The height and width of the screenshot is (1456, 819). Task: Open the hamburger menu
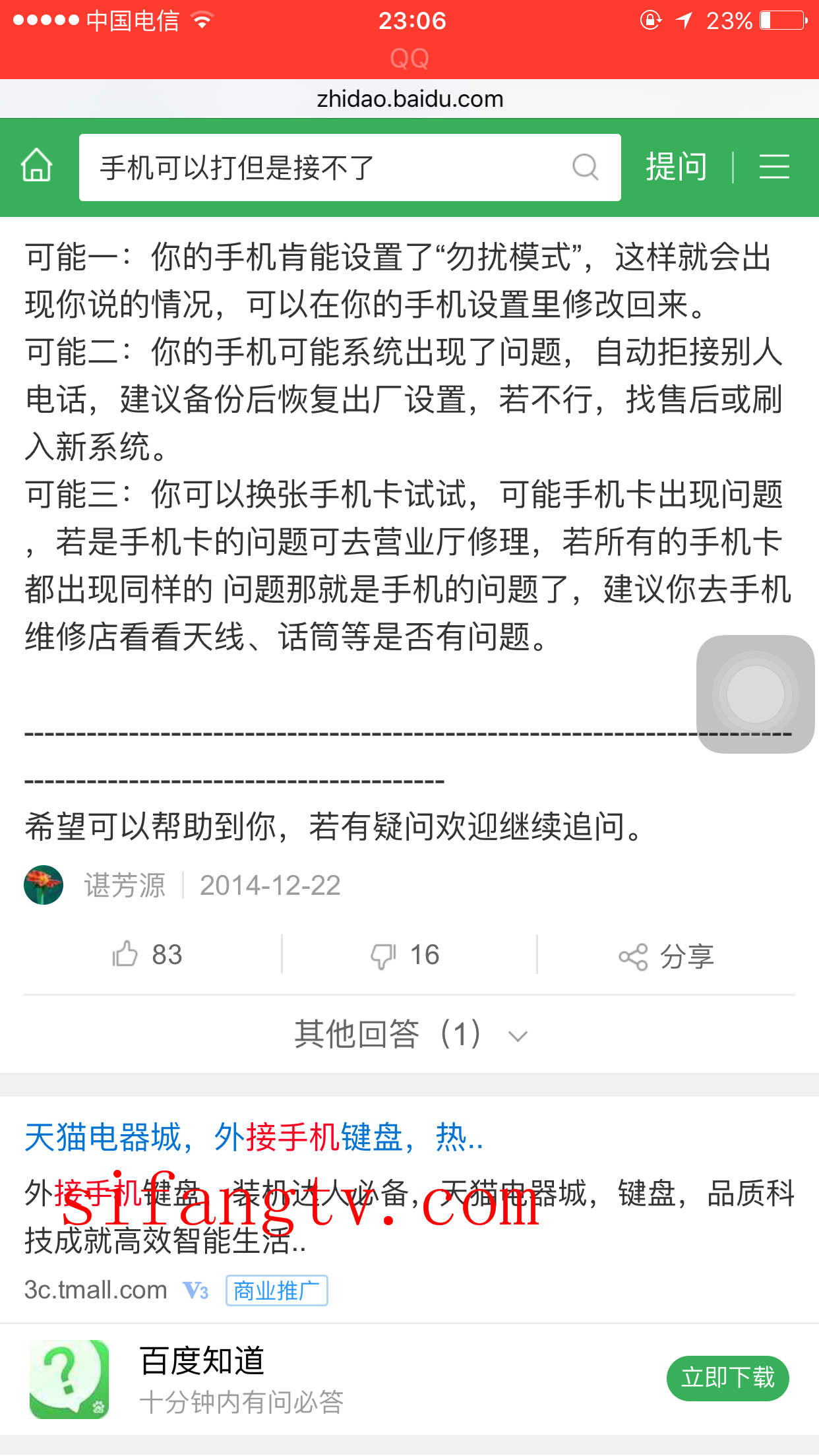coord(774,166)
